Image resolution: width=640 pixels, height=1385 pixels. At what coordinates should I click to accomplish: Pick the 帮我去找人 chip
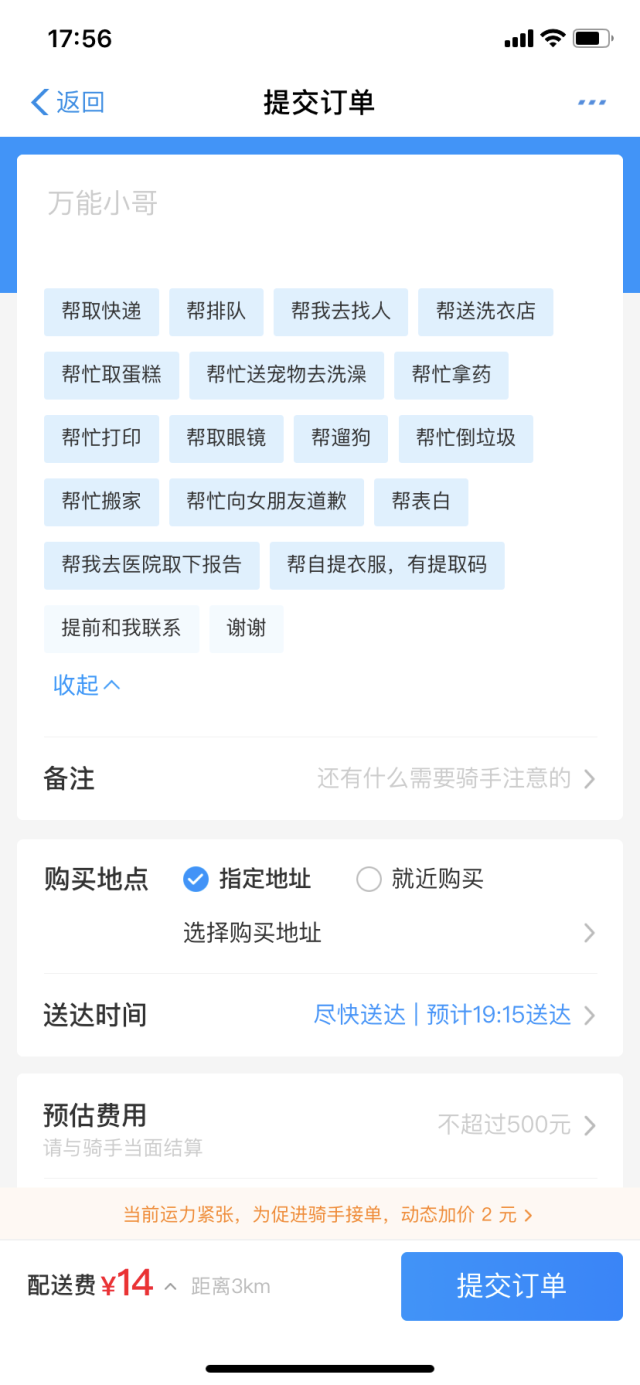pos(341,312)
